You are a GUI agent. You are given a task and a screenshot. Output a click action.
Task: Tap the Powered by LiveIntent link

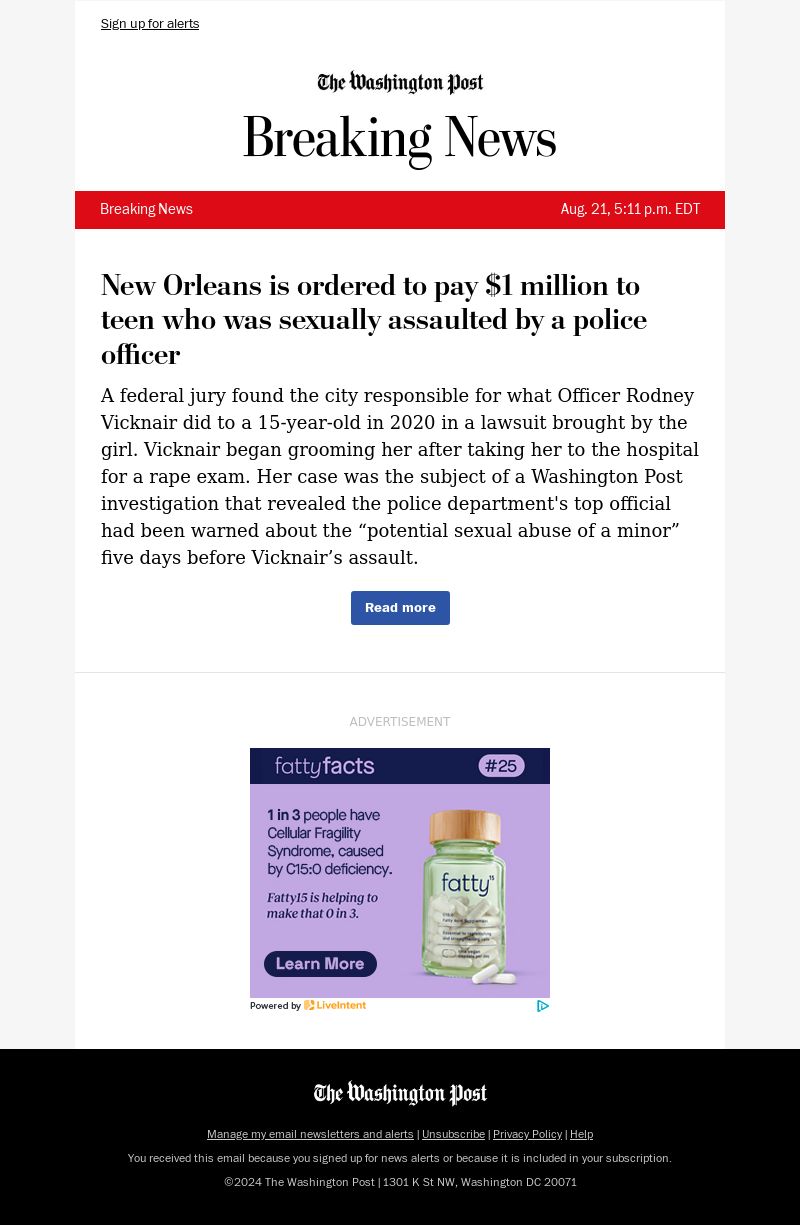coord(308,1006)
